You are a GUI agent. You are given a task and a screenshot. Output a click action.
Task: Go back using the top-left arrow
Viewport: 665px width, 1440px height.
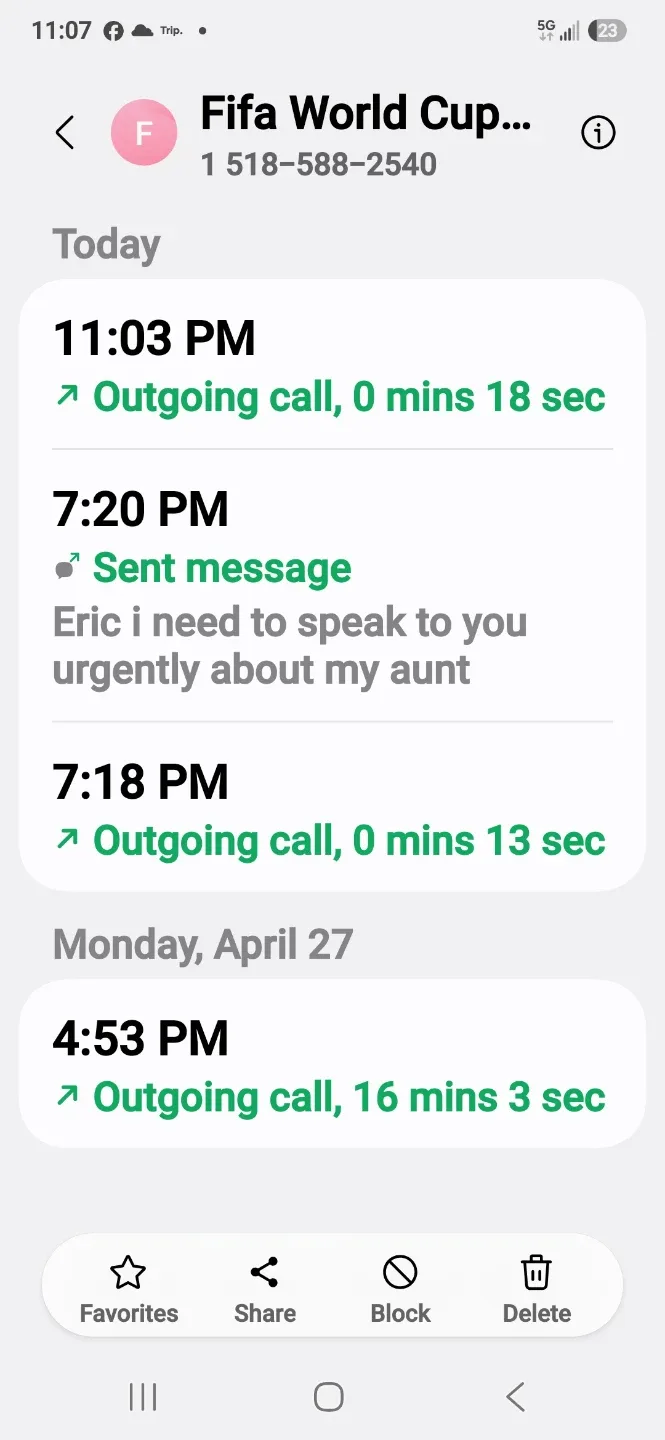[x=65, y=133]
